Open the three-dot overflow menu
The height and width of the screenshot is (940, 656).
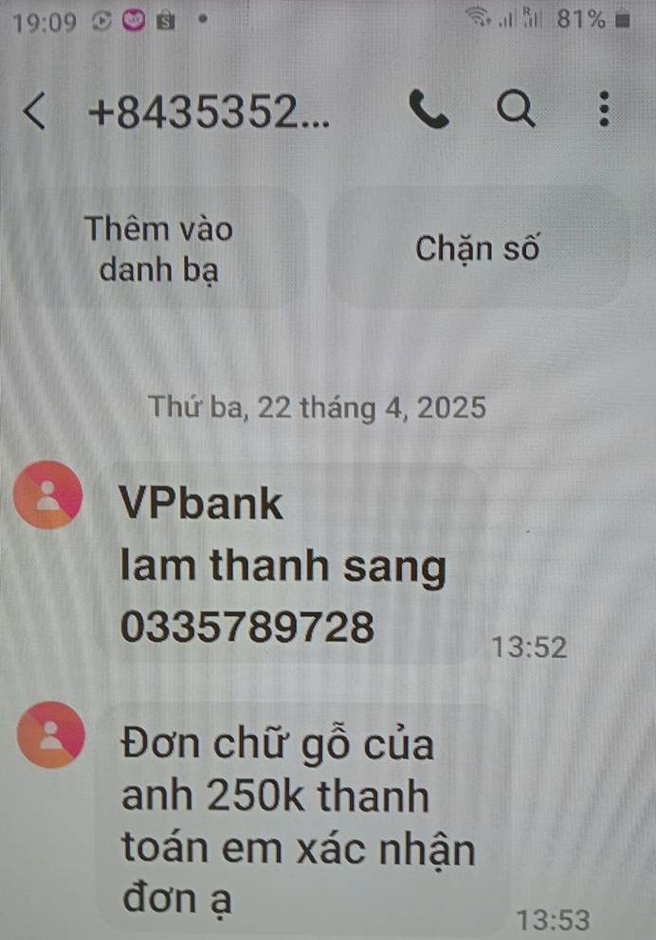pyautogui.click(x=603, y=109)
